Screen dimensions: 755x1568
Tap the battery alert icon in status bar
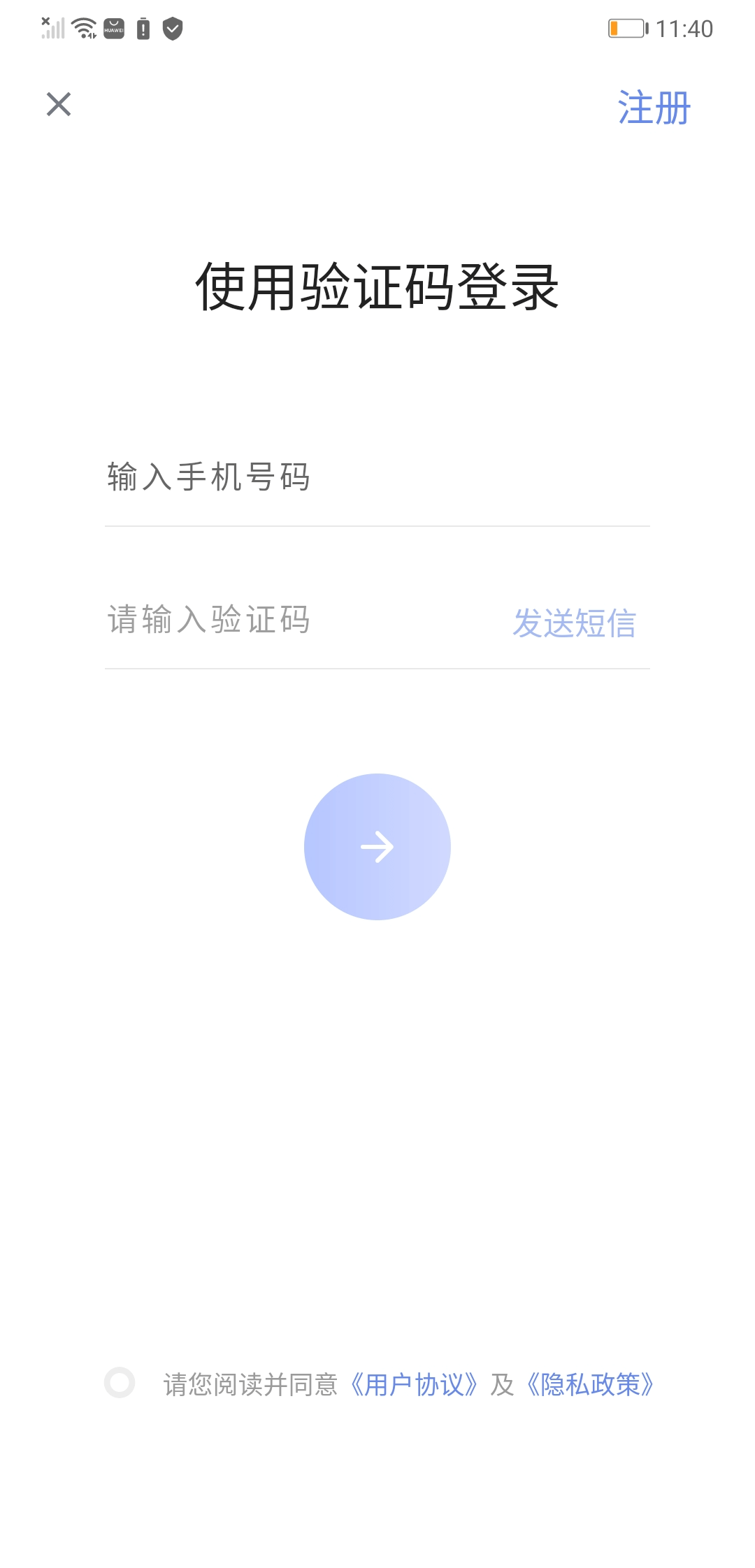point(143,29)
